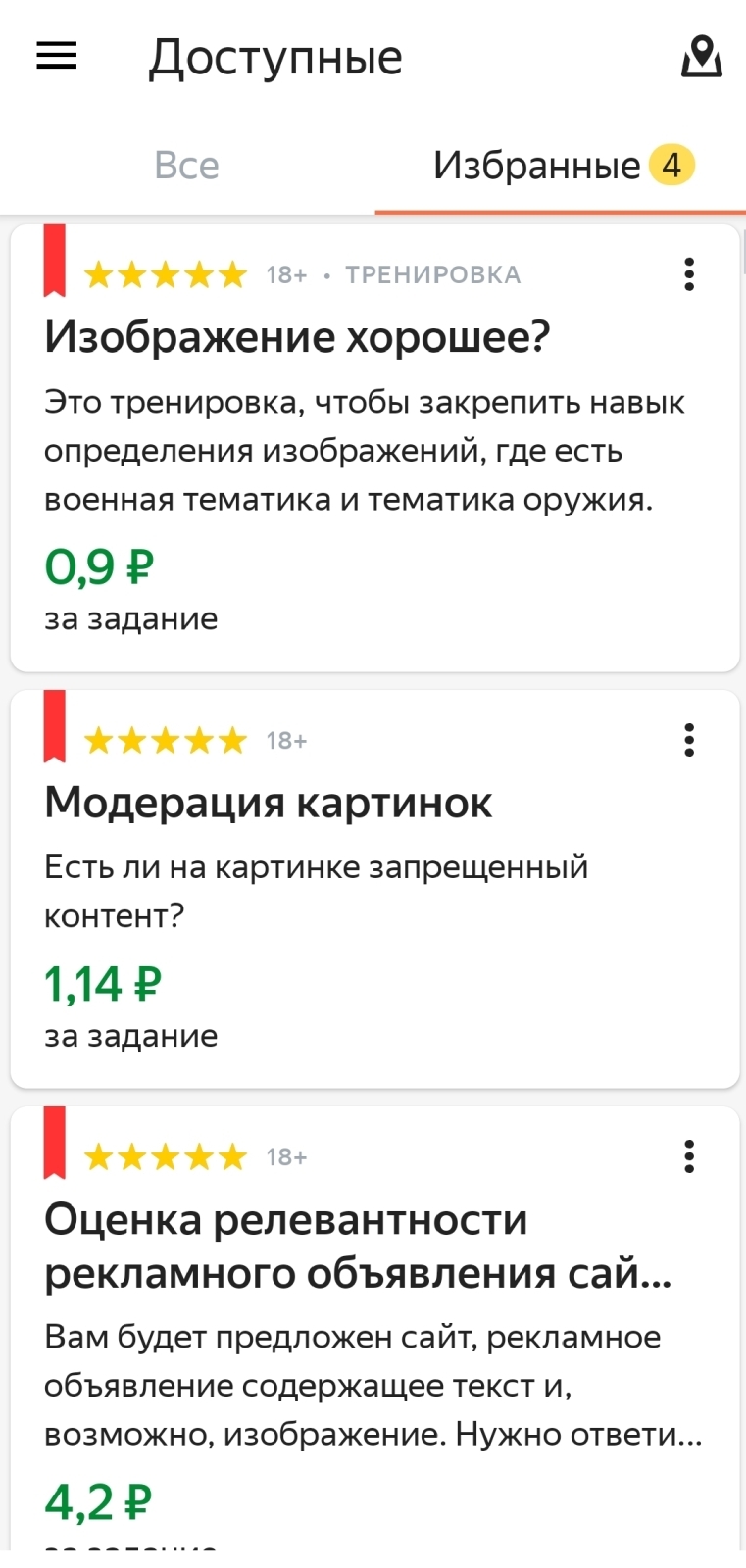Open the Модерация картинок task card

pos(268,803)
